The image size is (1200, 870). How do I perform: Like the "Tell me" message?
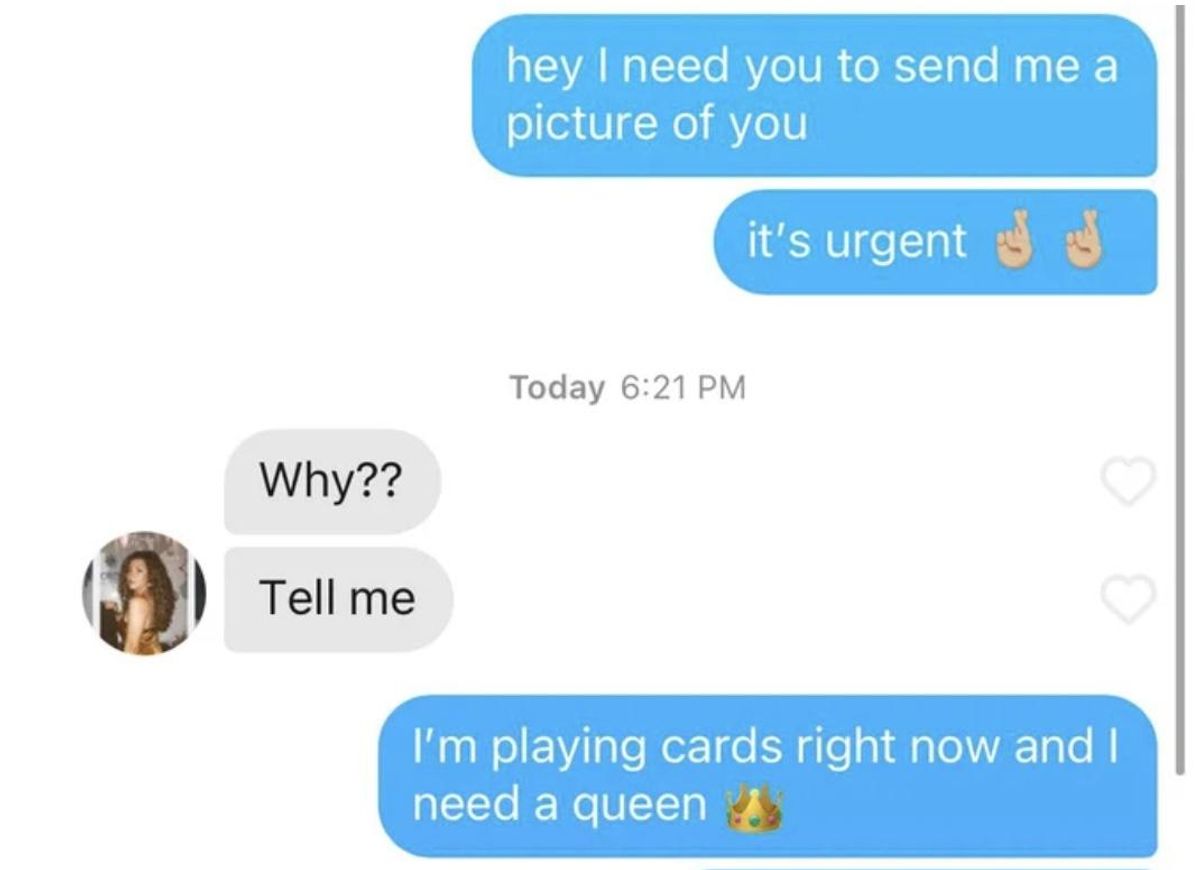tap(1128, 600)
